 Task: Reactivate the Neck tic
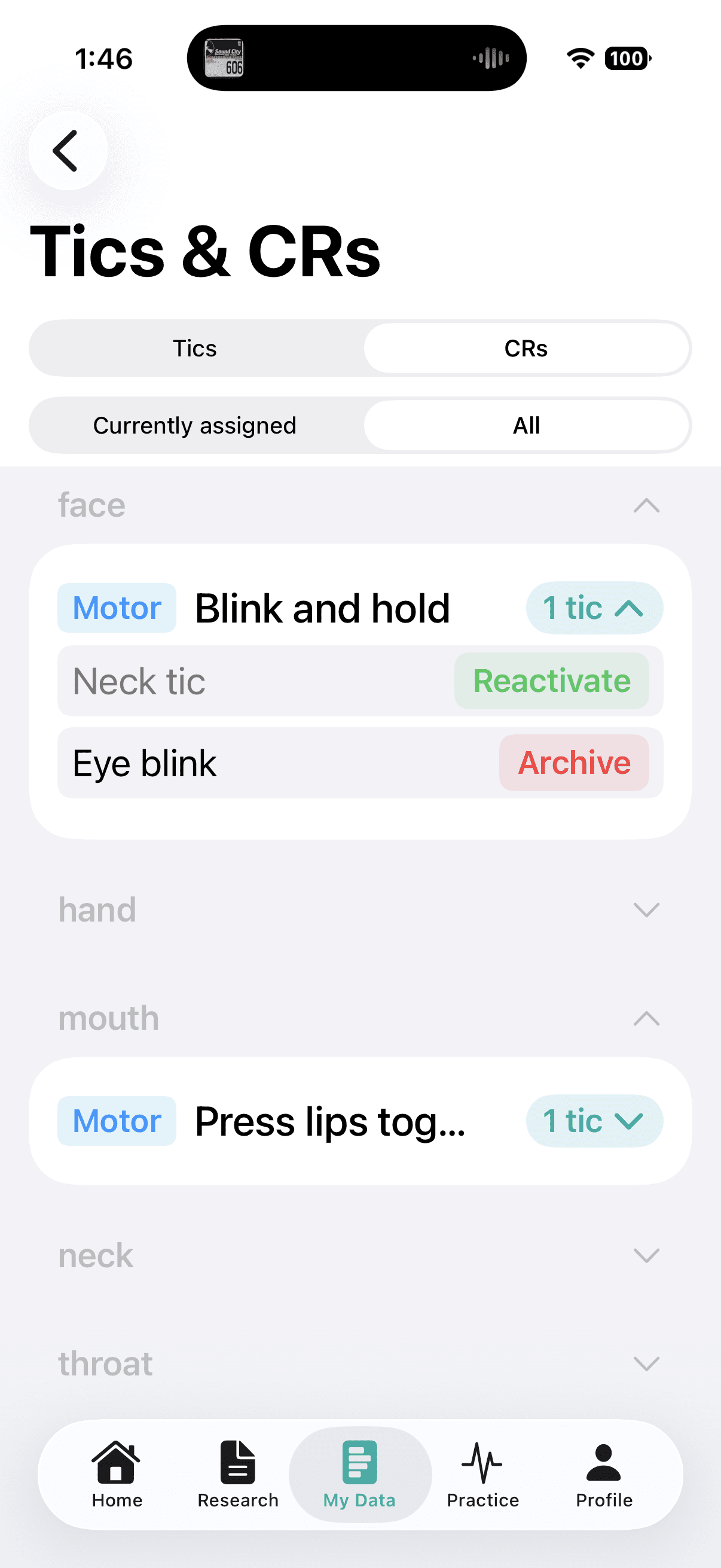coord(551,681)
